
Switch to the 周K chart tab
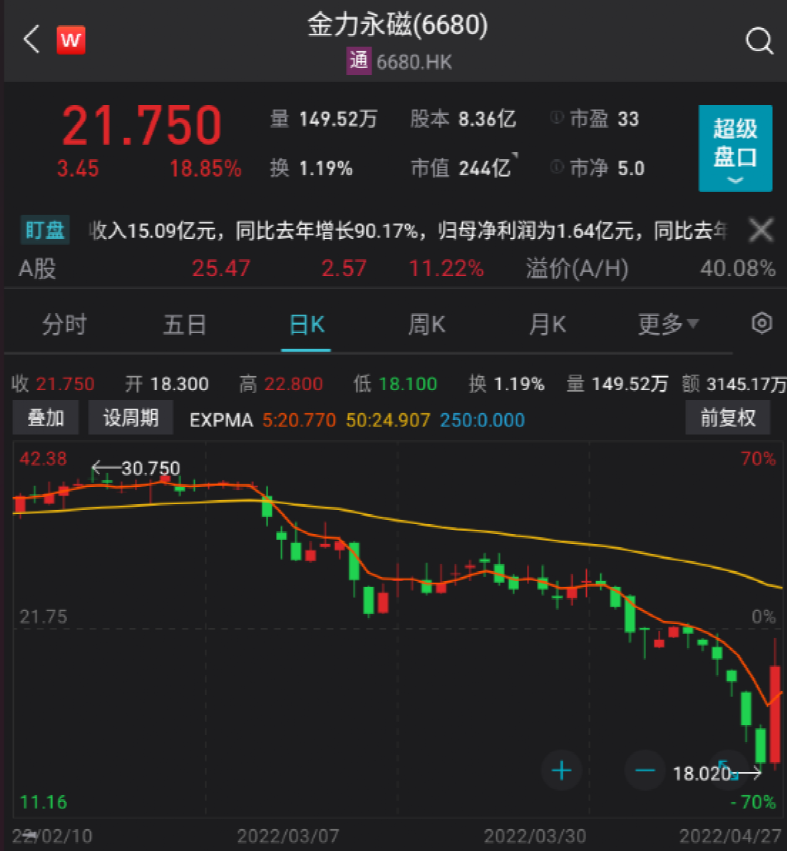pos(427,324)
